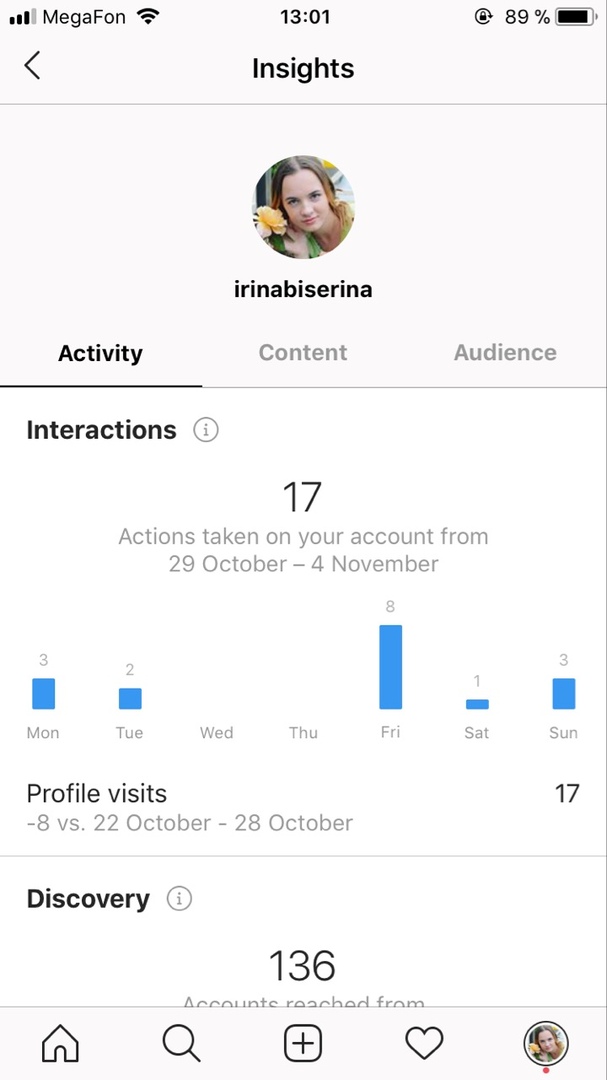This screenshot has width=607, height=1080.
Task: Switch to the Content tab
Action: click(302, 353)
